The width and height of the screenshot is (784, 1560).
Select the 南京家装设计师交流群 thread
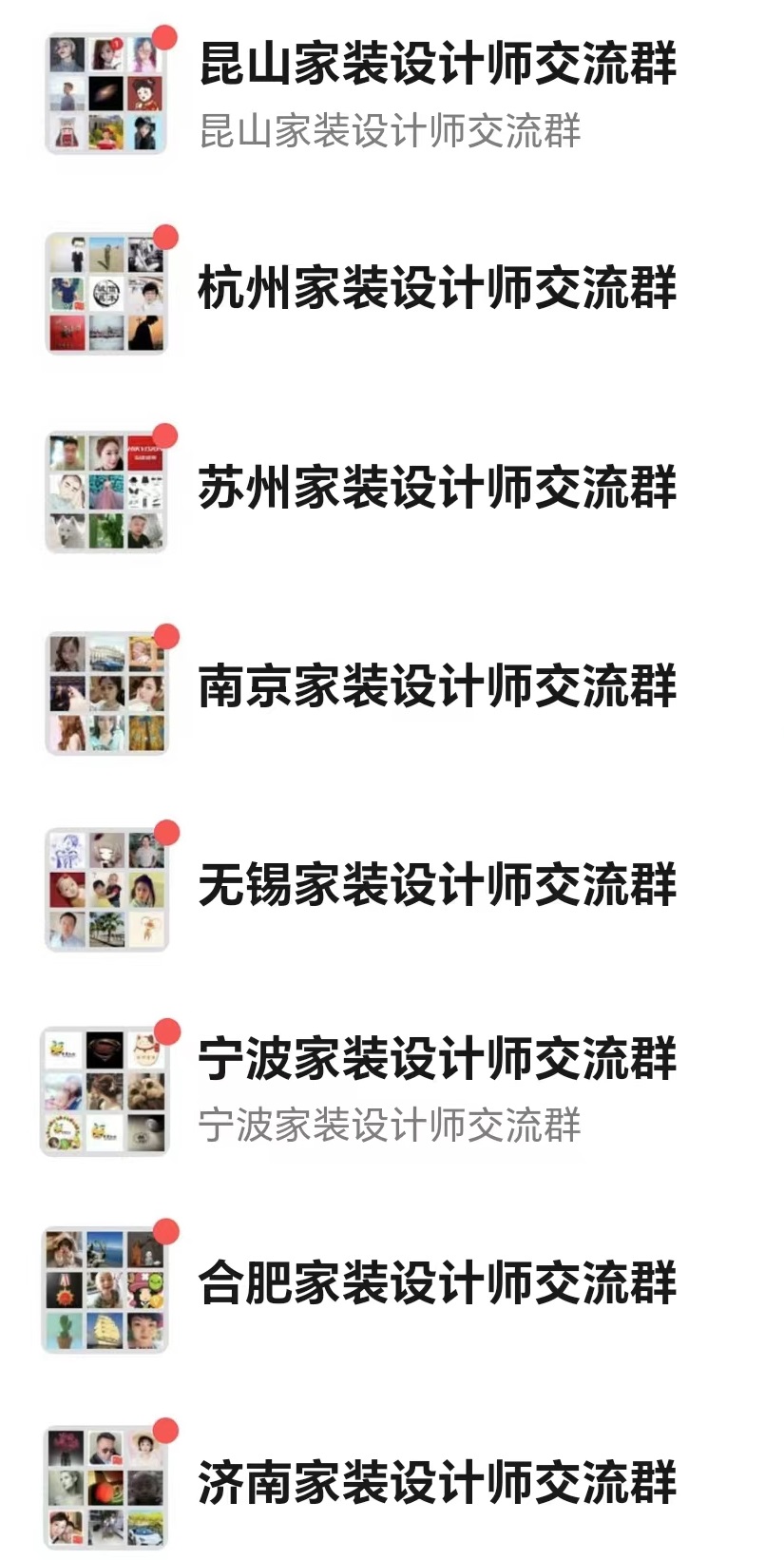436,686
